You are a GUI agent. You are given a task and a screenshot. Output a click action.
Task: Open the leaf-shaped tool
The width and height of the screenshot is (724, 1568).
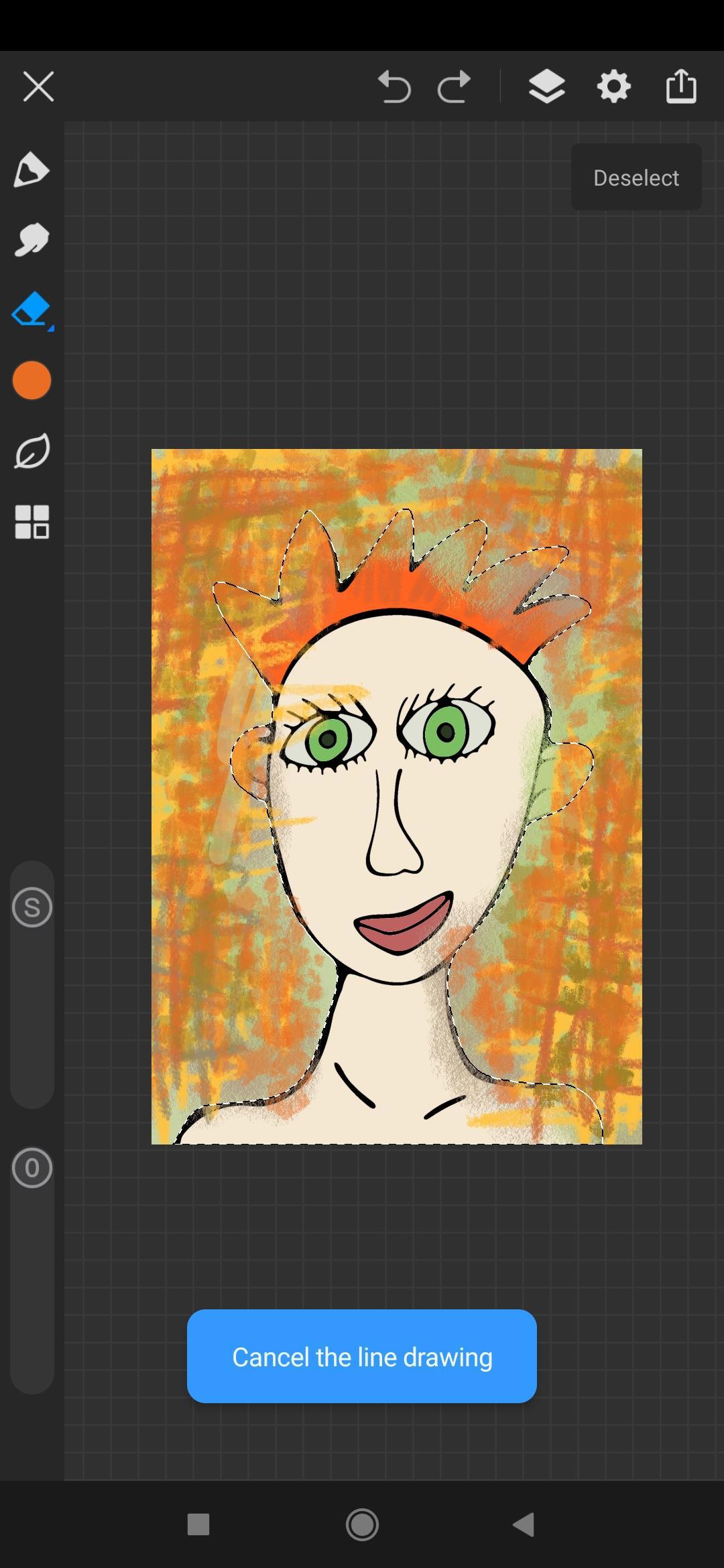[x=32, y=451]
